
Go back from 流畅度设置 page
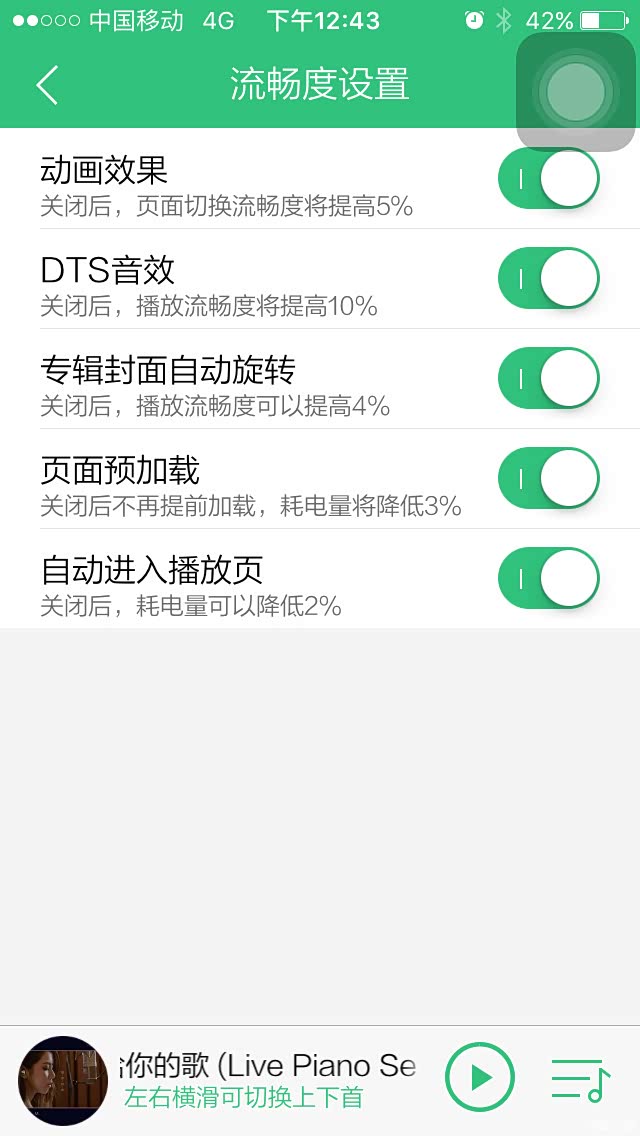coord(47,85)
